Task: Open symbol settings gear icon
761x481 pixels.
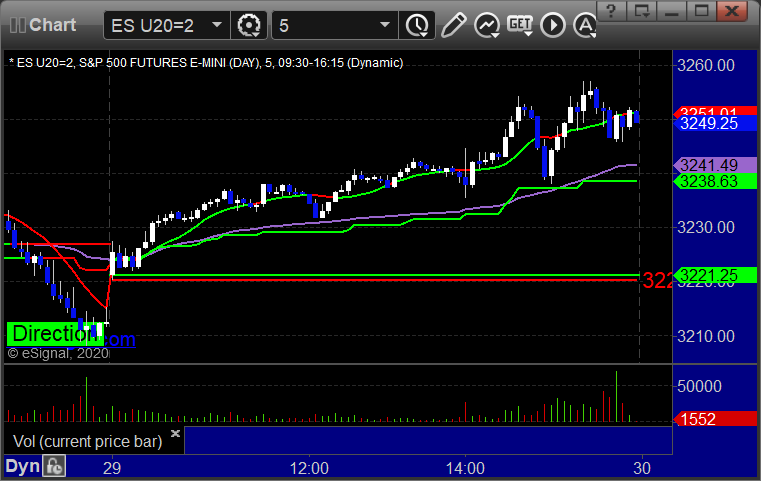Action: [250, 23]
